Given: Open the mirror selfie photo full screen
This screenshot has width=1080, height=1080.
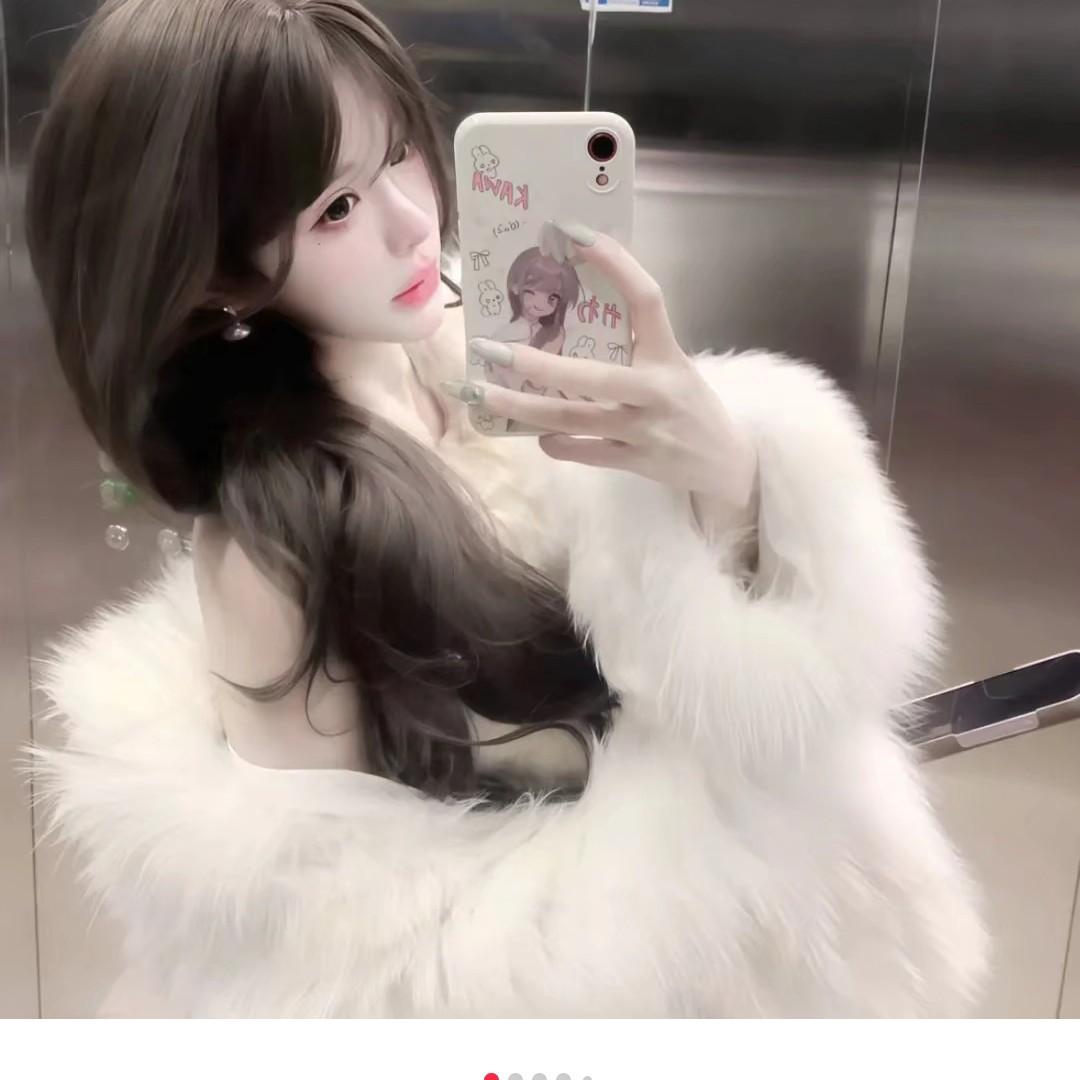Looking at the screenshot, I should [540, 510].
